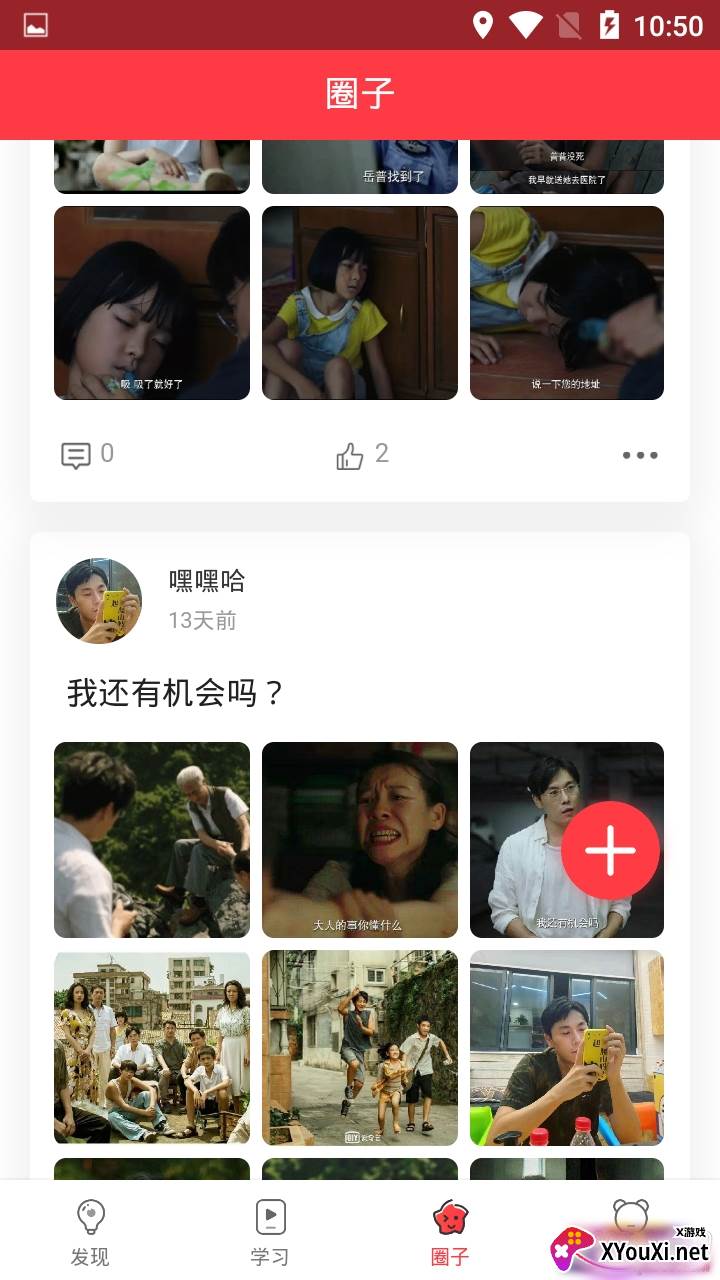
Task: View image of girl in yellow shirt sitting
Action: 360,303
